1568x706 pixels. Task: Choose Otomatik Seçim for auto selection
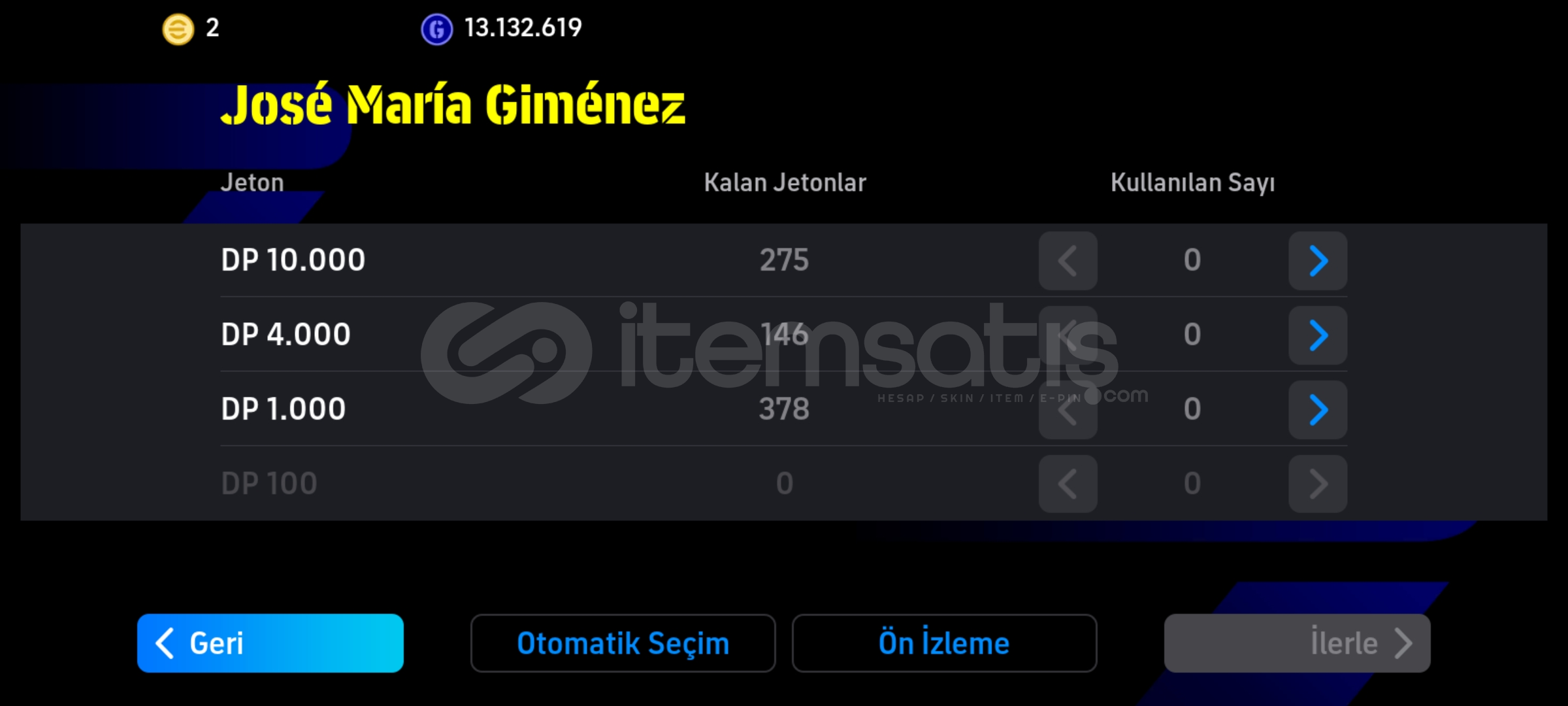point(623,643)
